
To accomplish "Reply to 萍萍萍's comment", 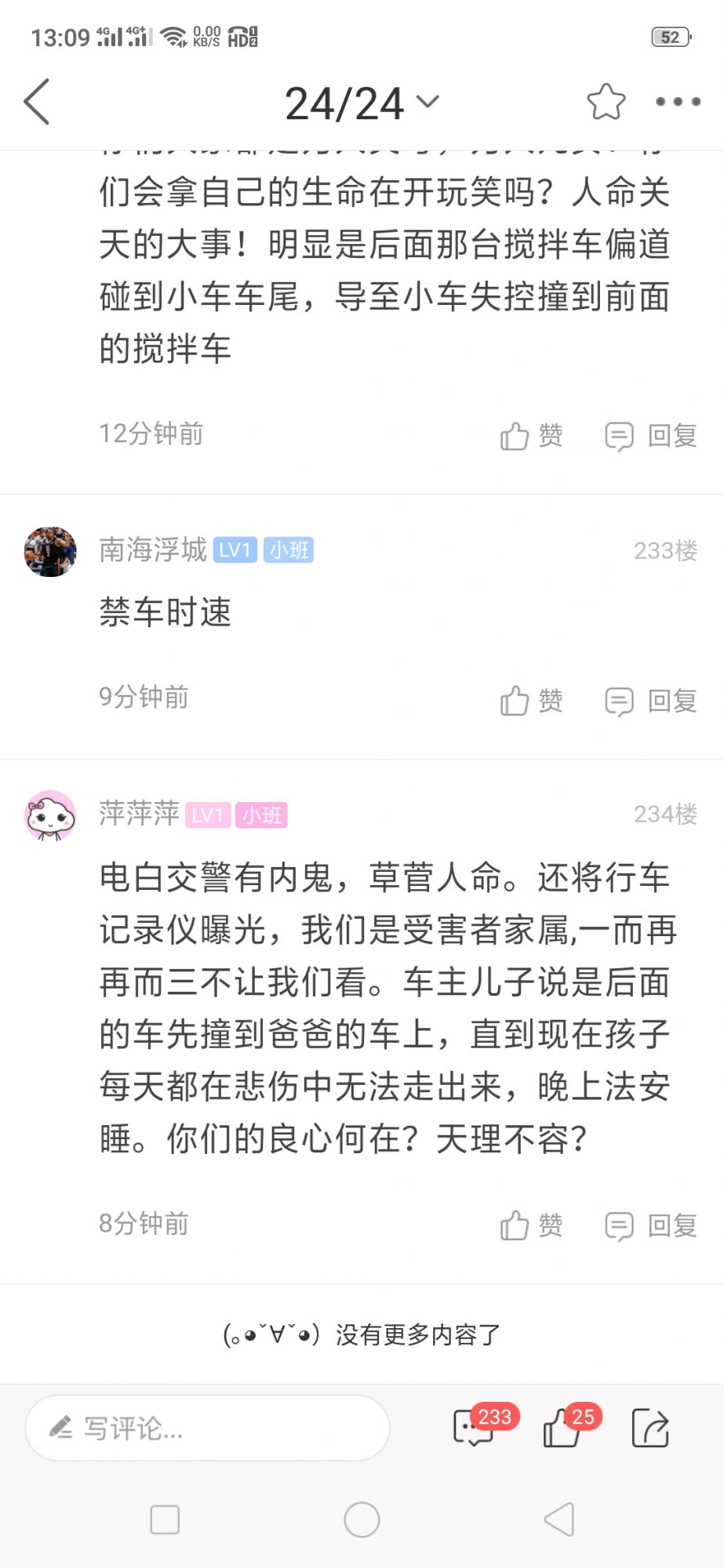I will coord(651,1225).
